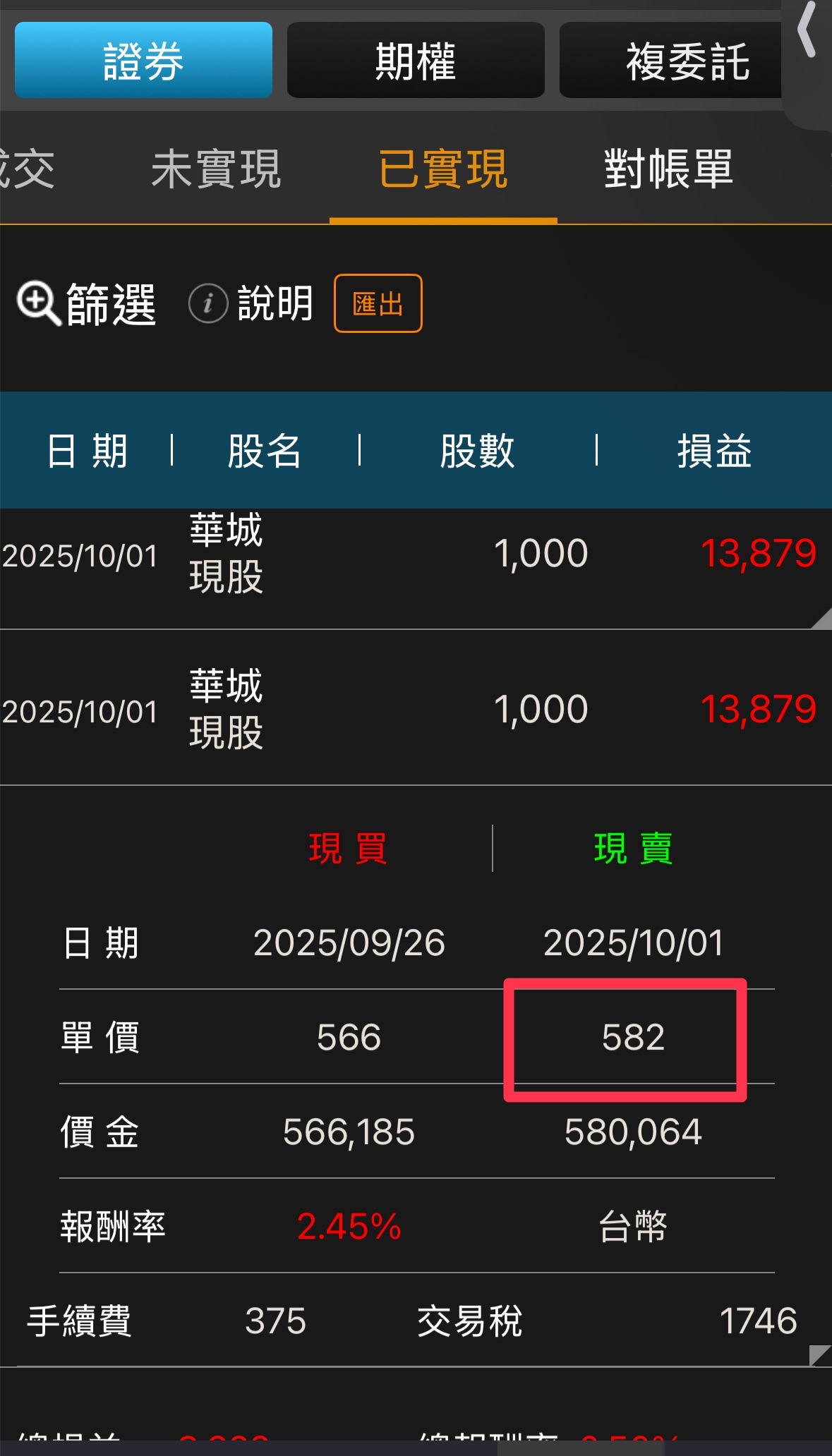
Task: Open the 複委託 segment
Action: (670, 60)
